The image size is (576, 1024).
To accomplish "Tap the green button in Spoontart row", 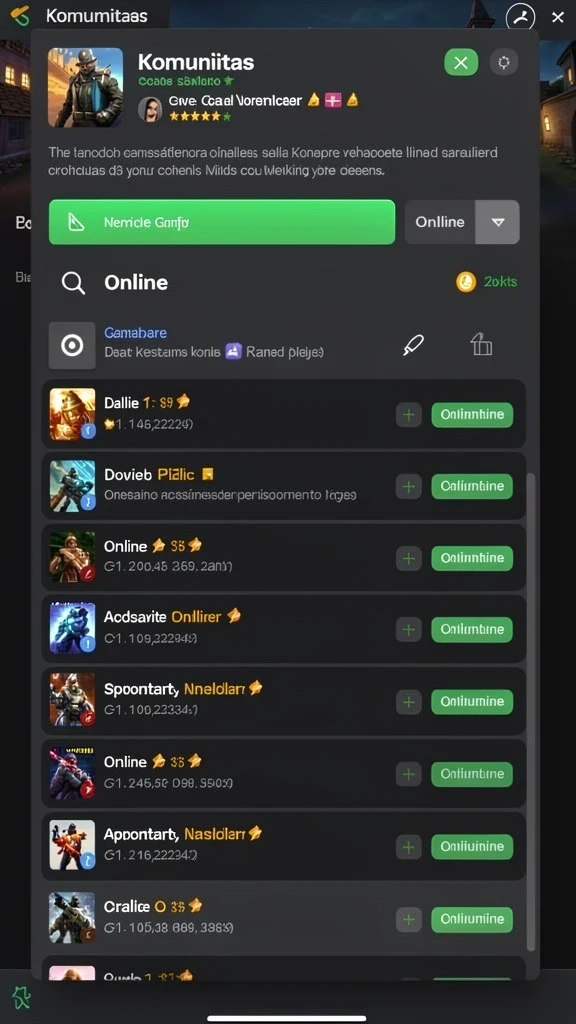I will pyautogui.click(x=472, y=701).
